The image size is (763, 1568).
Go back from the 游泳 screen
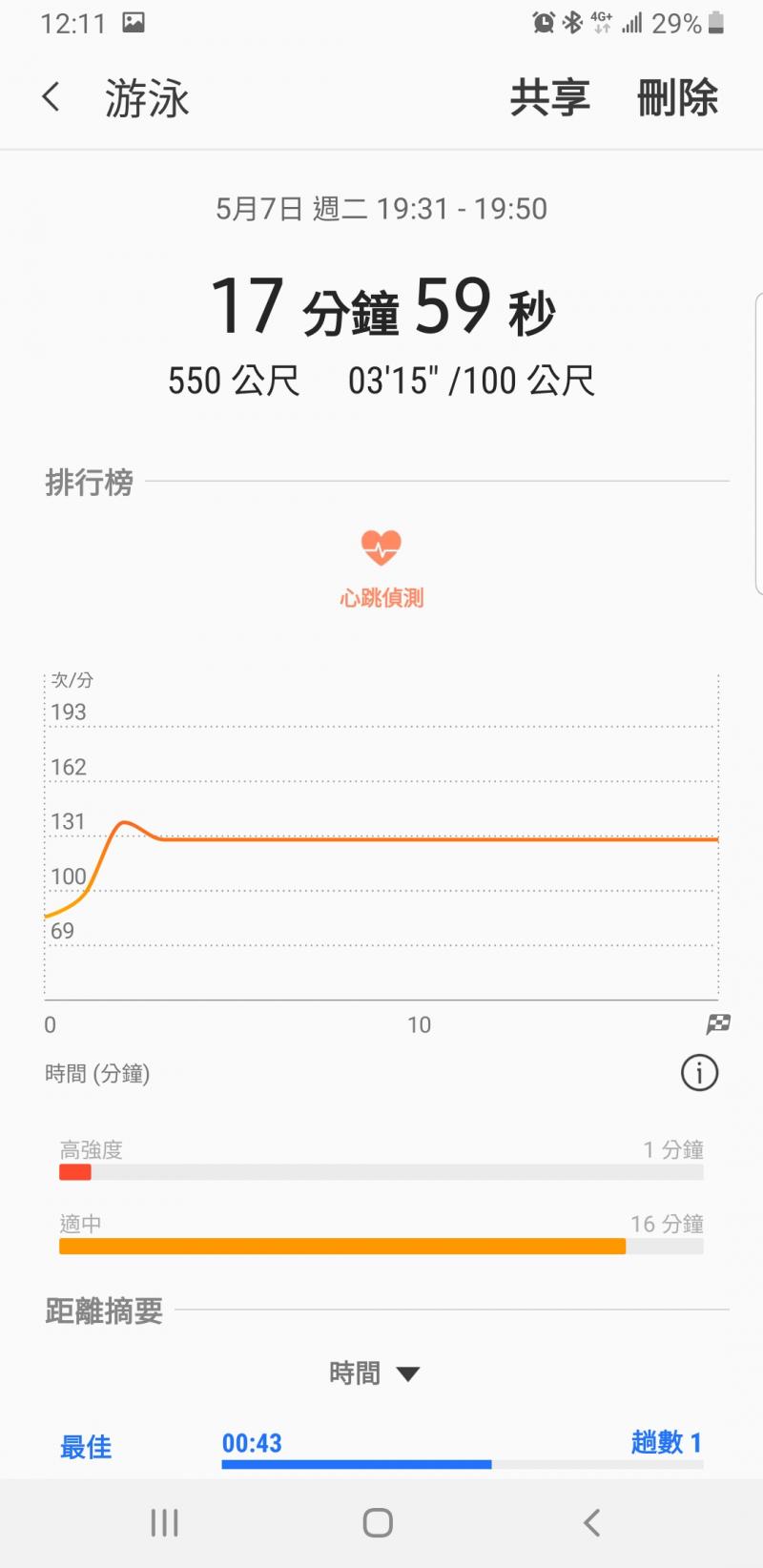(52, 97)
